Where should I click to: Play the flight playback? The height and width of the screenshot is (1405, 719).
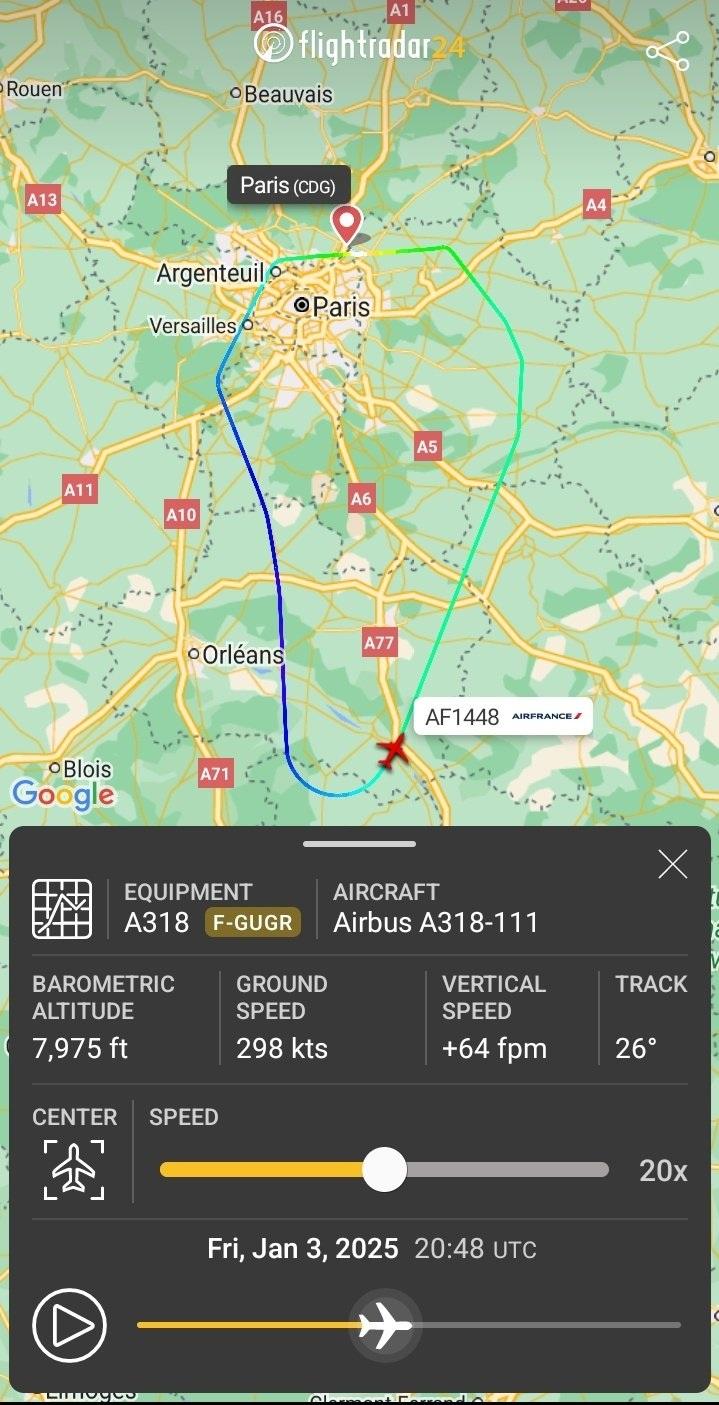tap(69, 1325)
